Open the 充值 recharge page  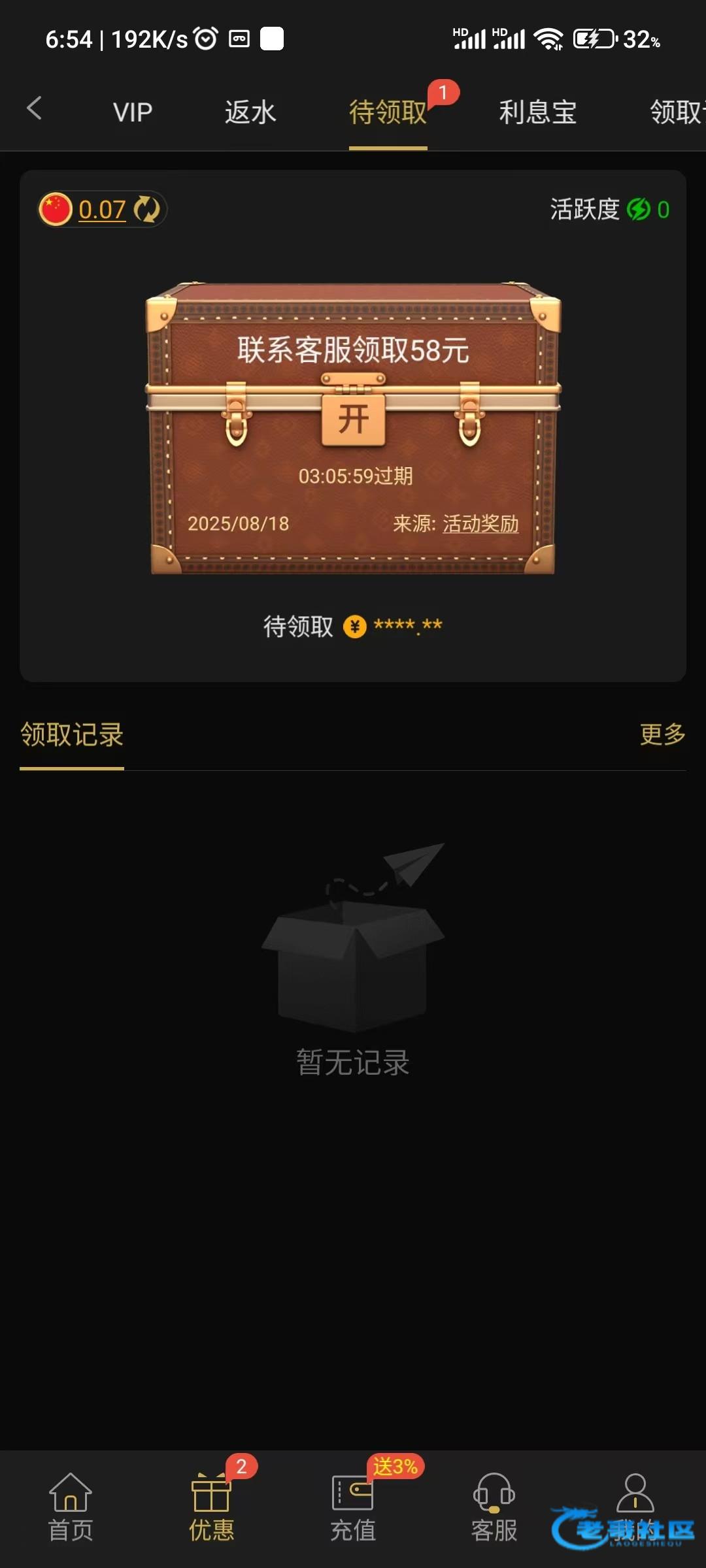point(353,1507)
